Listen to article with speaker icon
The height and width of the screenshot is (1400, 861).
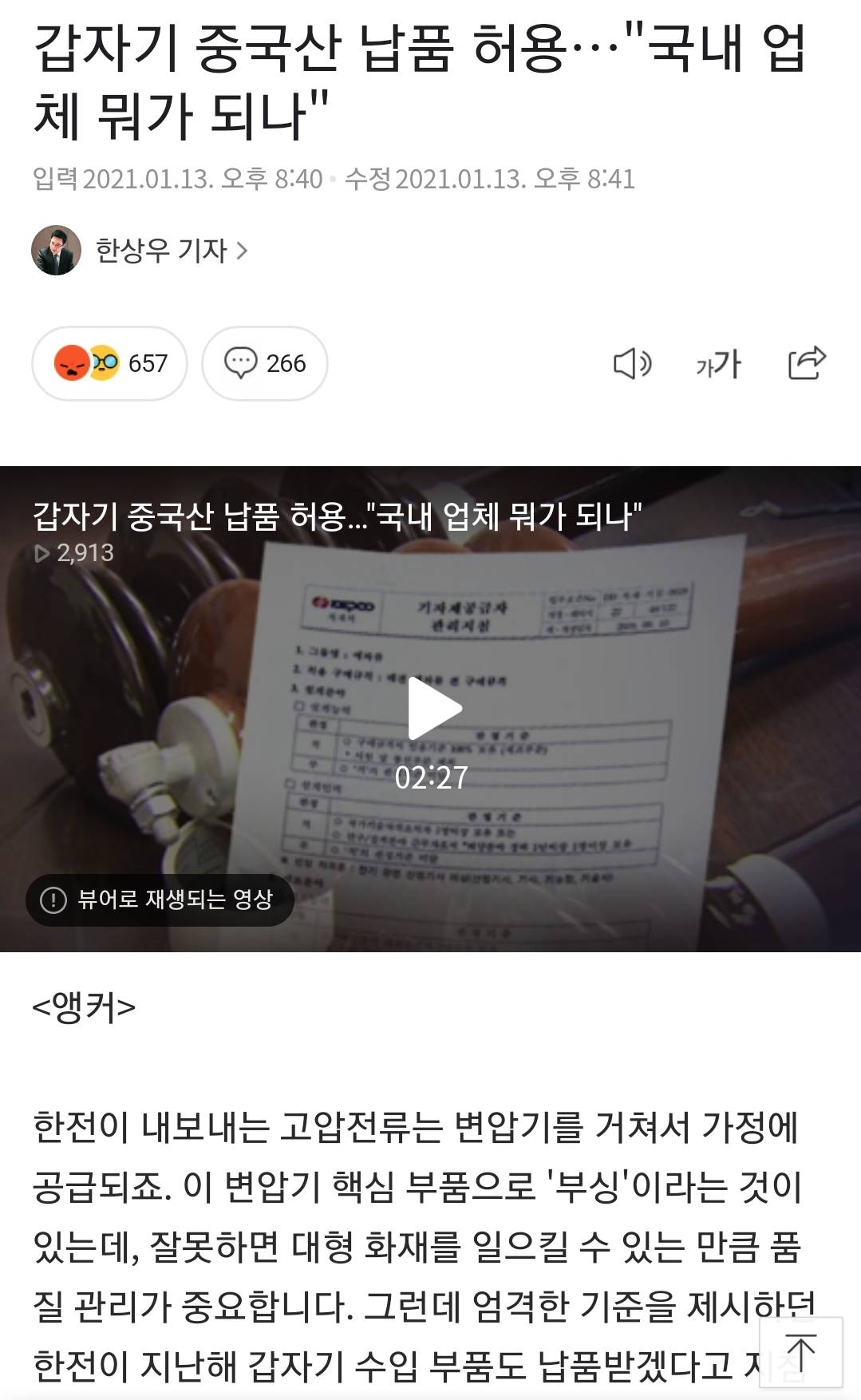coord(632,364)
